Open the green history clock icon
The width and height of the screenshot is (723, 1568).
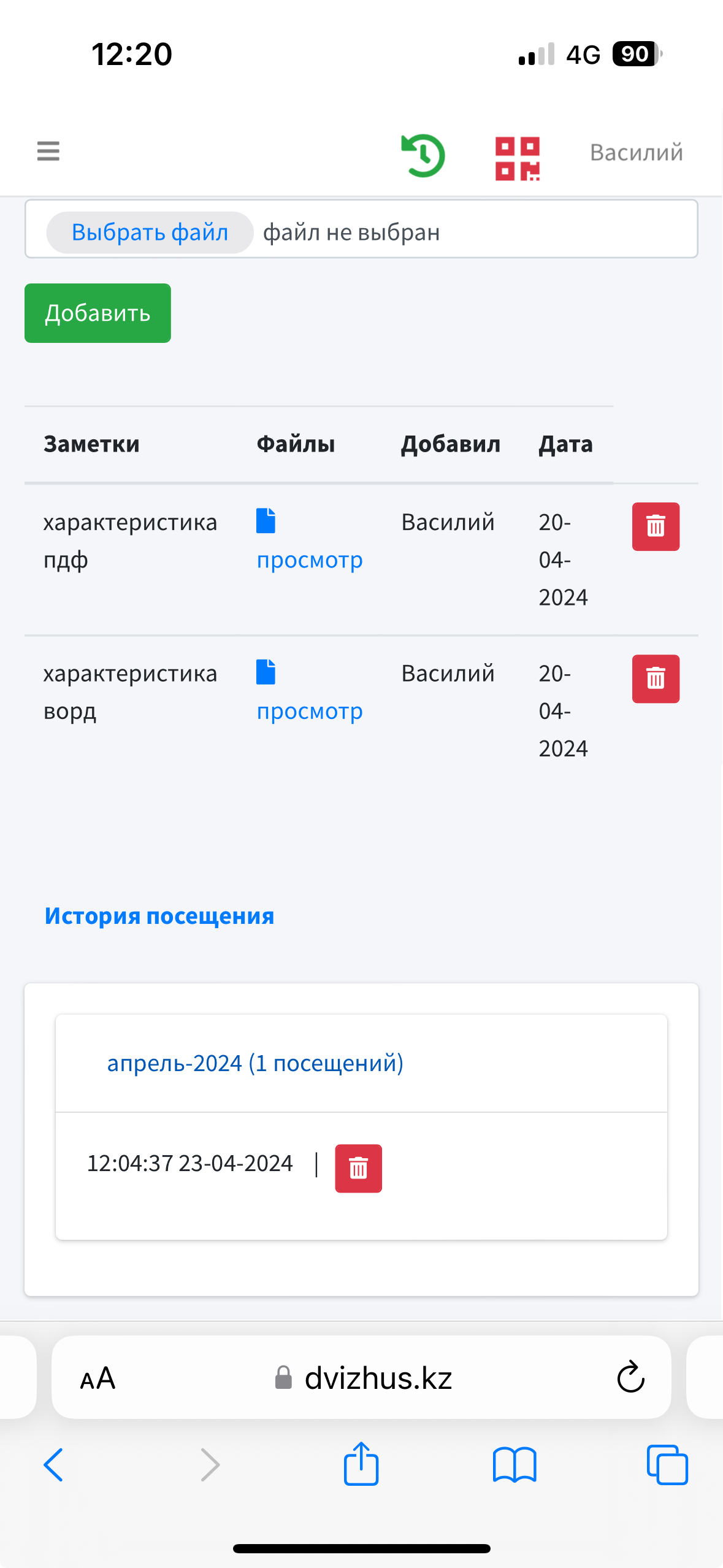point(423,155)
